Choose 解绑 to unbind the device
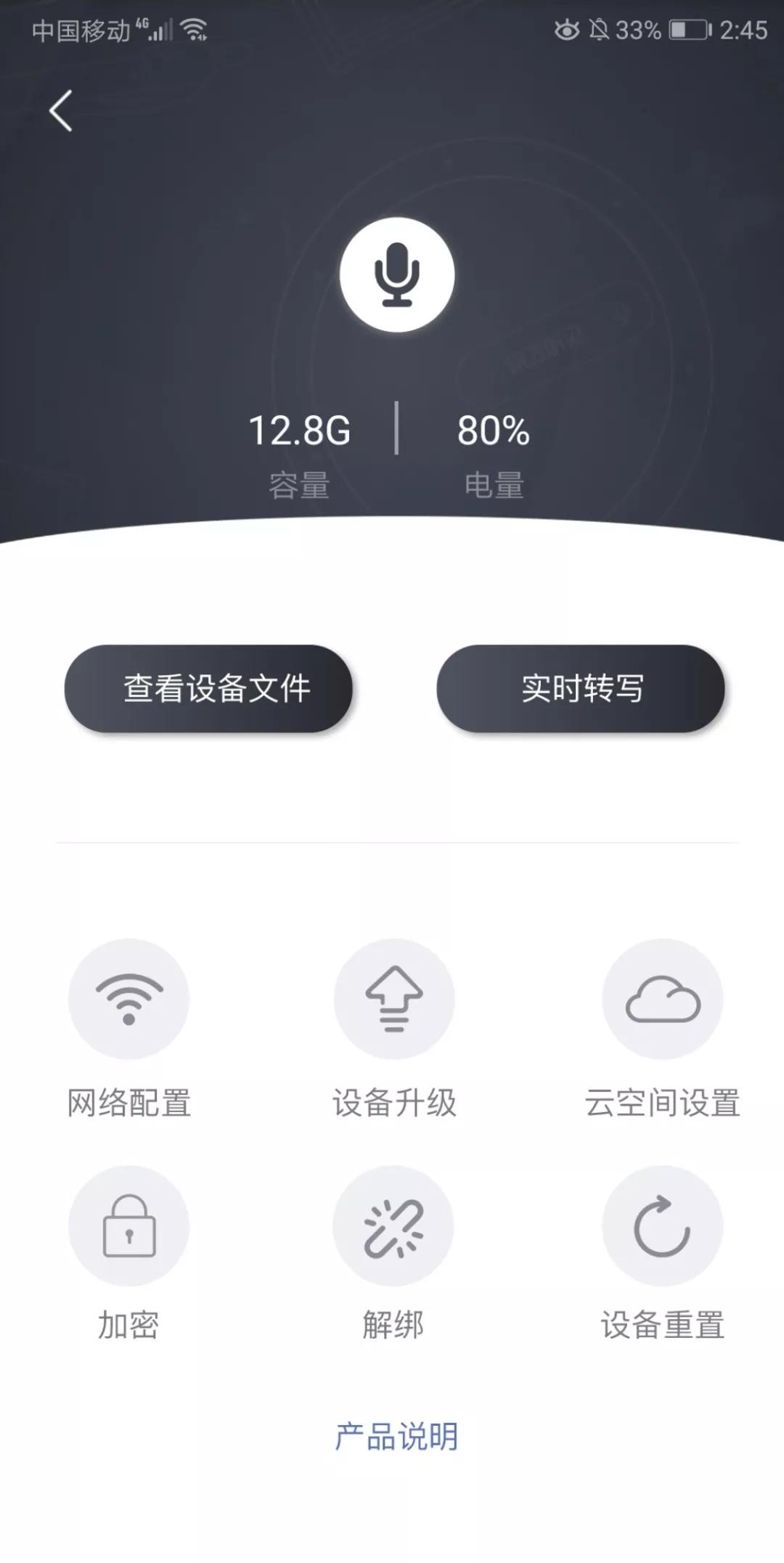The image size is (784, 1563). [393, 1226]
